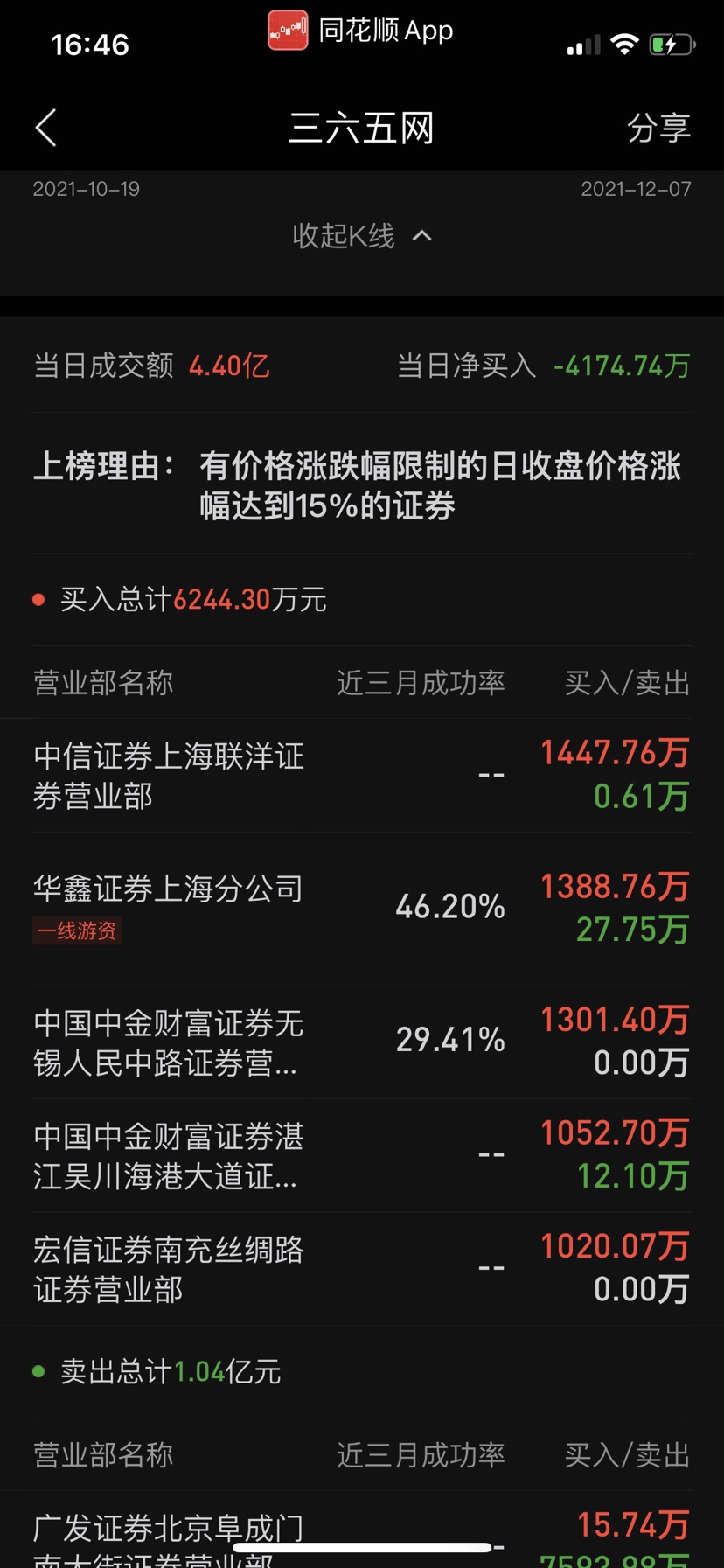724x1568 pixels.
Task: Open 中国中金财富证券无锡人民中路 row
Action: [362, 1042]
